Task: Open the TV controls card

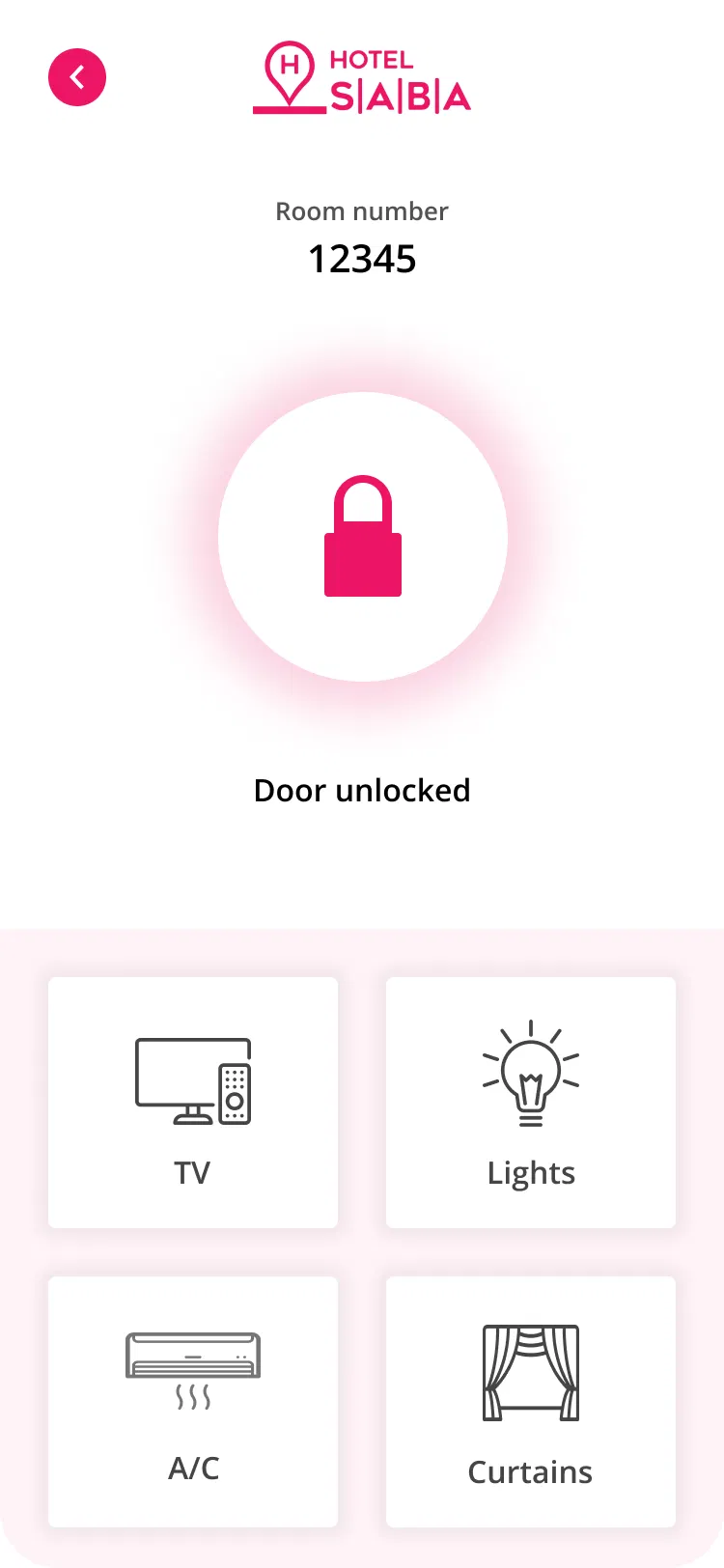Action: [193, 1103]
